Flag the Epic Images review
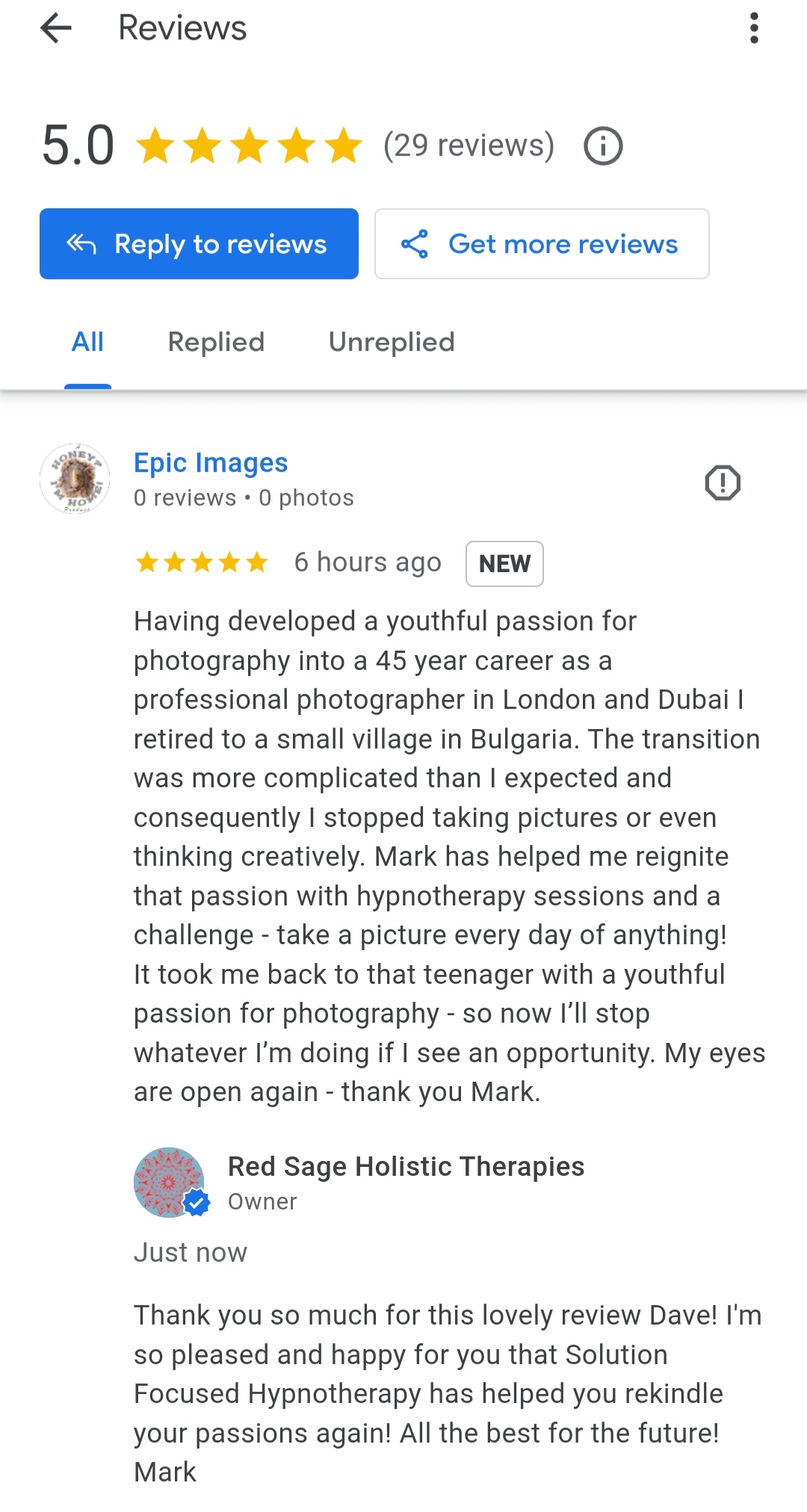Image resolution: width=807 pixels, height=1512 pixels. [x=723, y=483]
